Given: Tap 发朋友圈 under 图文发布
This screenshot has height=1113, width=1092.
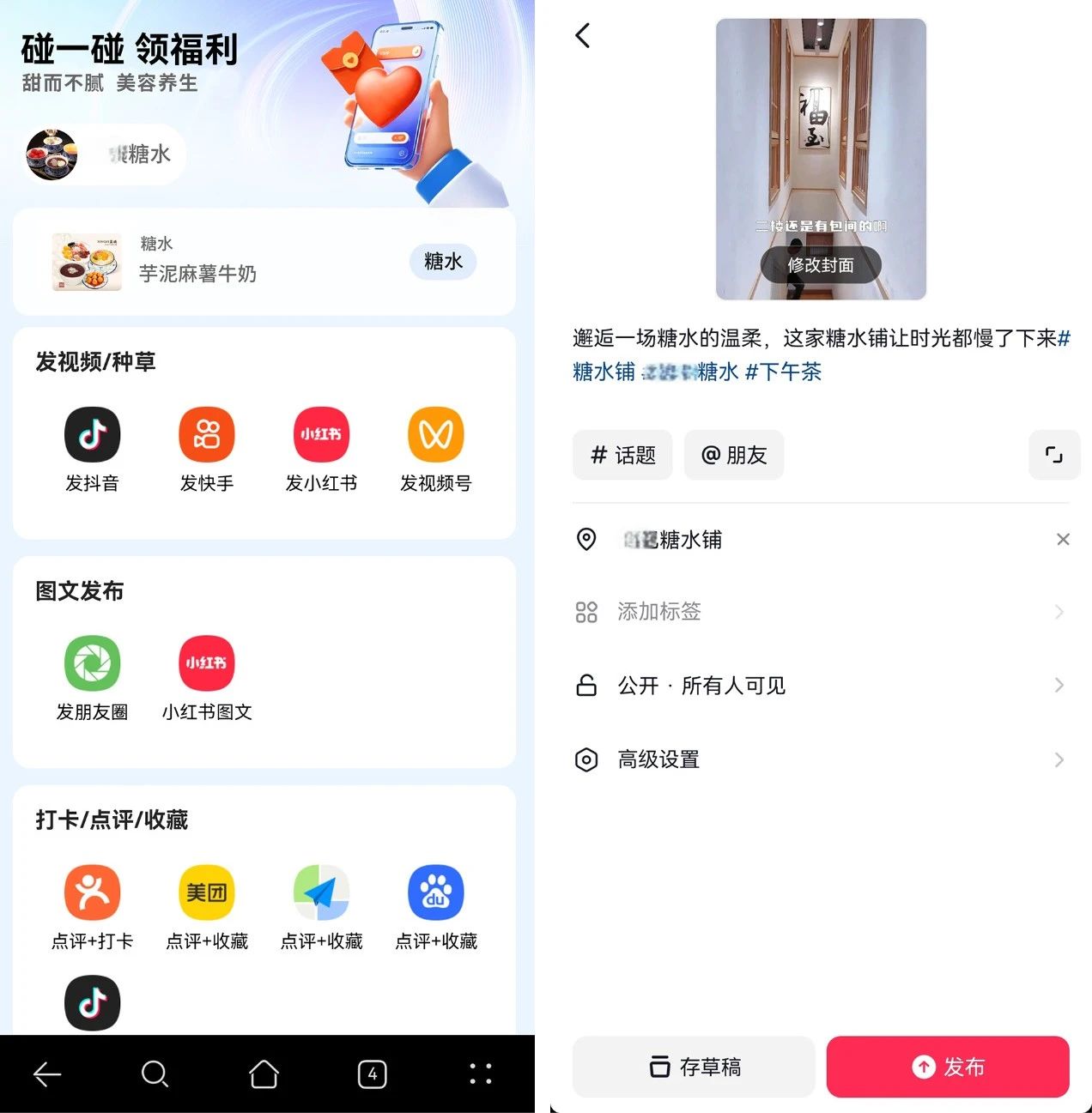Looking at the screenshot, I should (x=93, y=664).
